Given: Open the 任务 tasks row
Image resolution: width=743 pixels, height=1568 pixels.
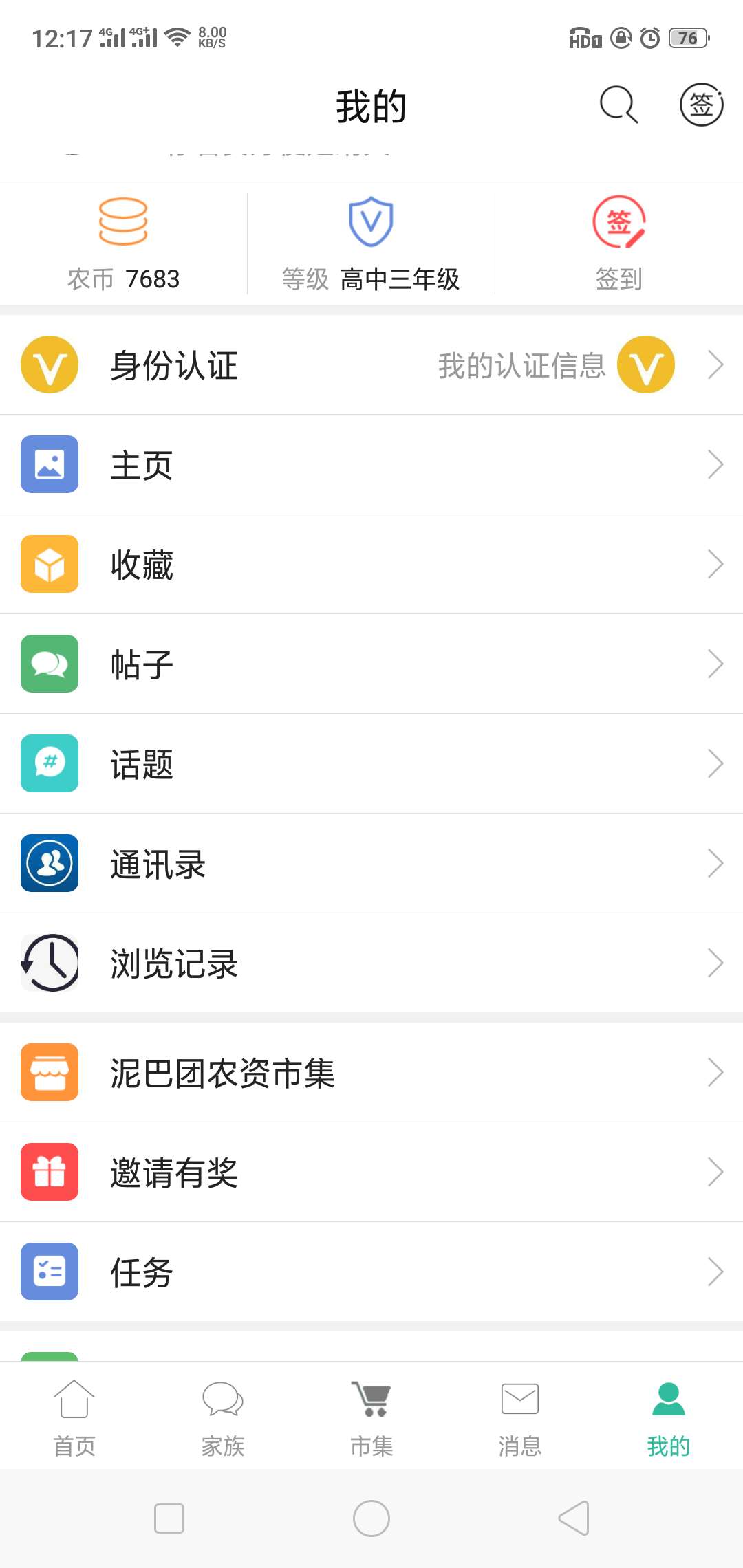Looking at the screenshot, I should pyautogui.click(x=371, y=1272).
